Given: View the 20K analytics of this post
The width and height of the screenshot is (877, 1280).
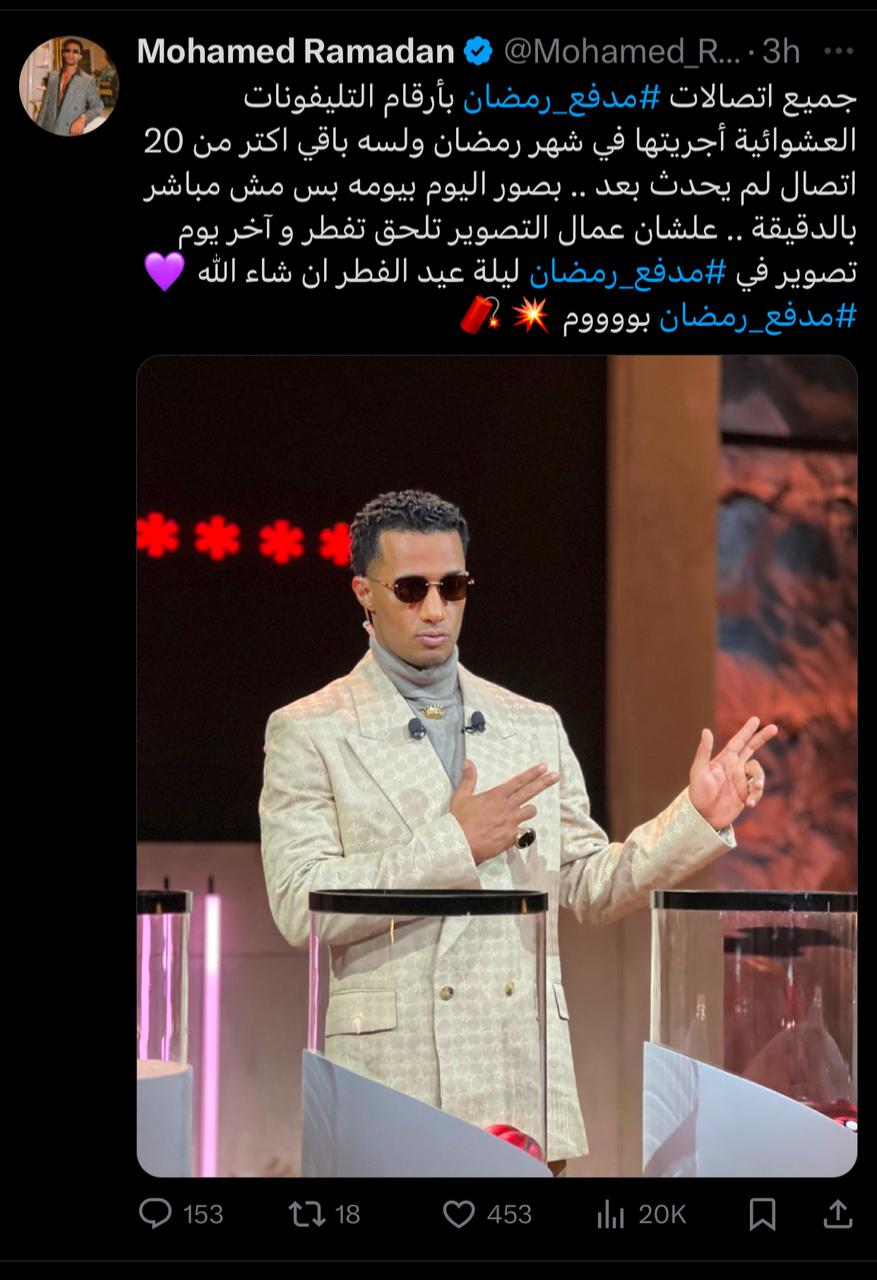Looking at the screenshot, I should point(611,1214).
